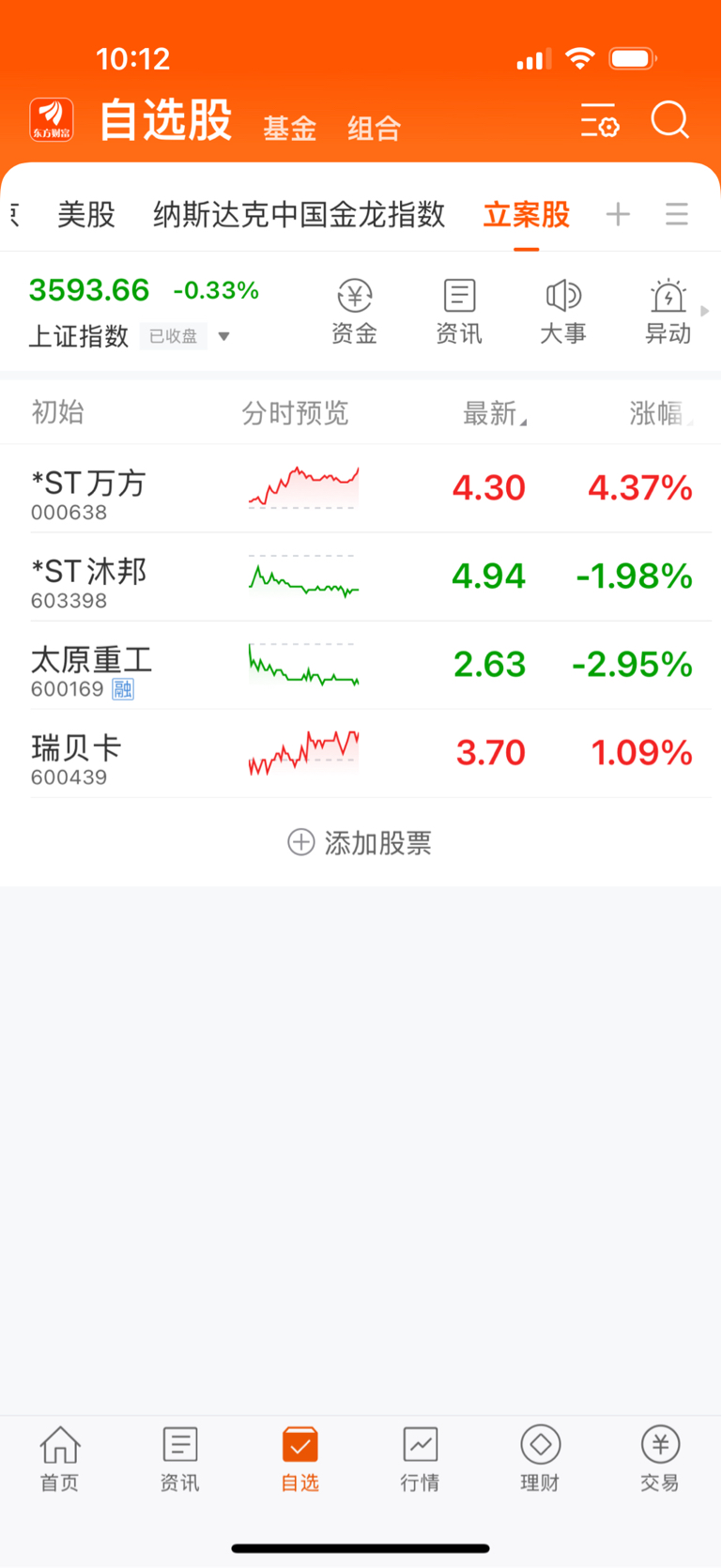Open the 大事 events shortcut
The width and height of the screenshot is (722, 1568).
563,313
